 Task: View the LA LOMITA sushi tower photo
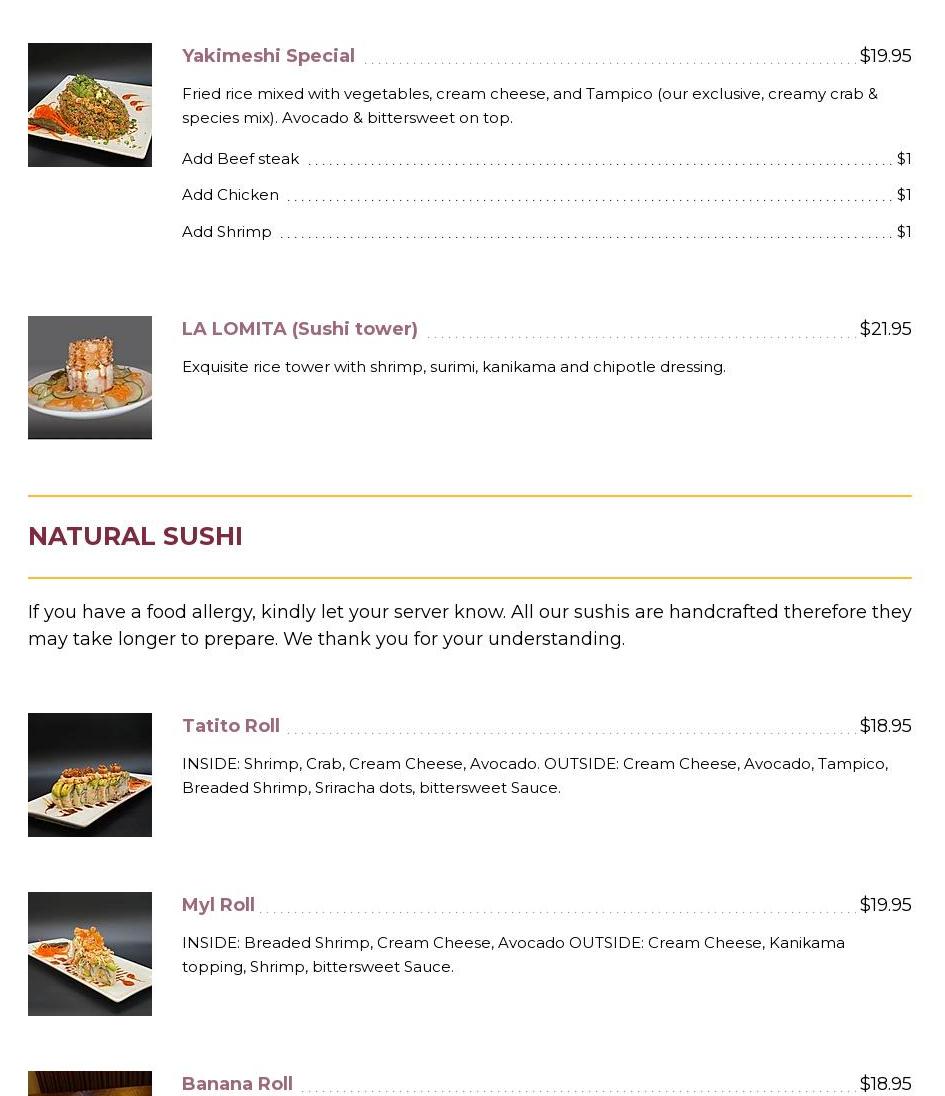pos(90,378)
